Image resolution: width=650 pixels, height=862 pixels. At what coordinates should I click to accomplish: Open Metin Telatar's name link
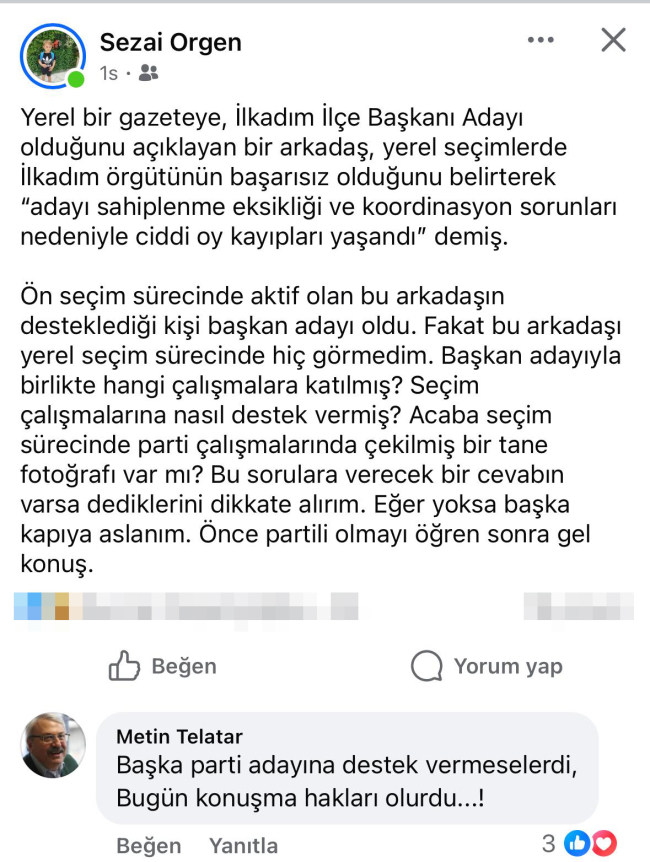click(x=179, y=737)
